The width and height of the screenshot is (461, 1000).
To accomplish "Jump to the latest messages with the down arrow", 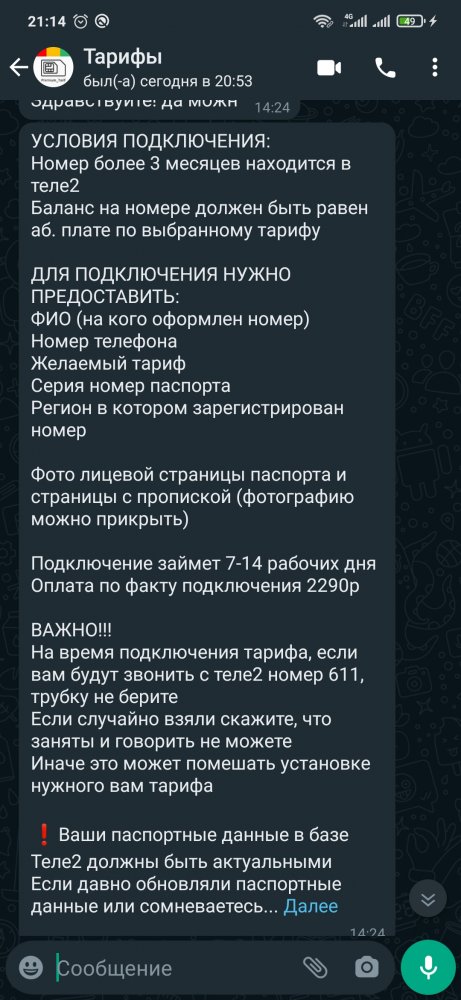I will point(428,899).
